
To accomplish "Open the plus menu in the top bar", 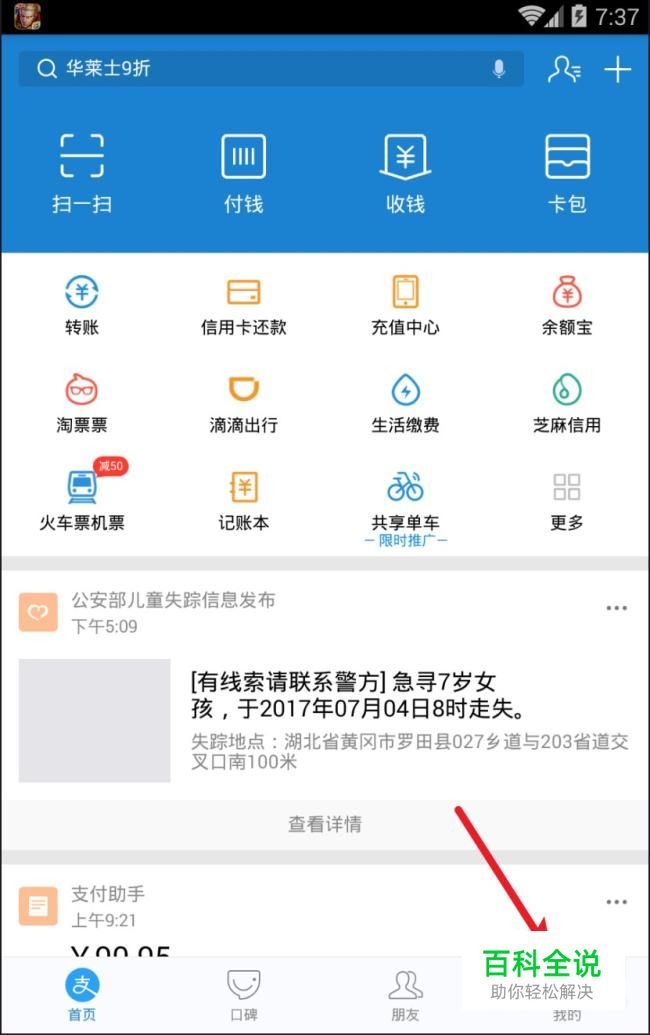I will point(618,69).
